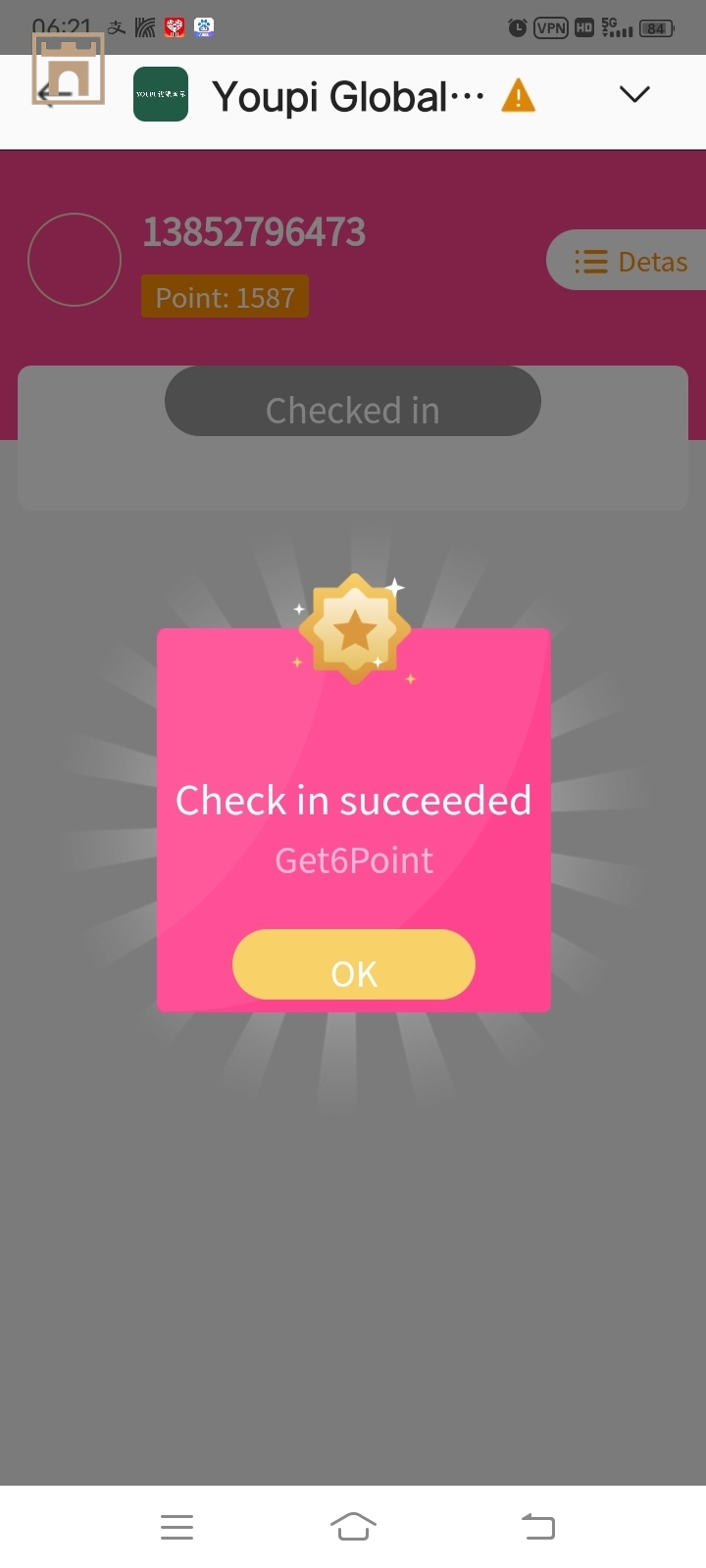The width and height of the screenshot is (706, 1568).
Task: Open the profile avatar circle
Action: coord(75,260)
